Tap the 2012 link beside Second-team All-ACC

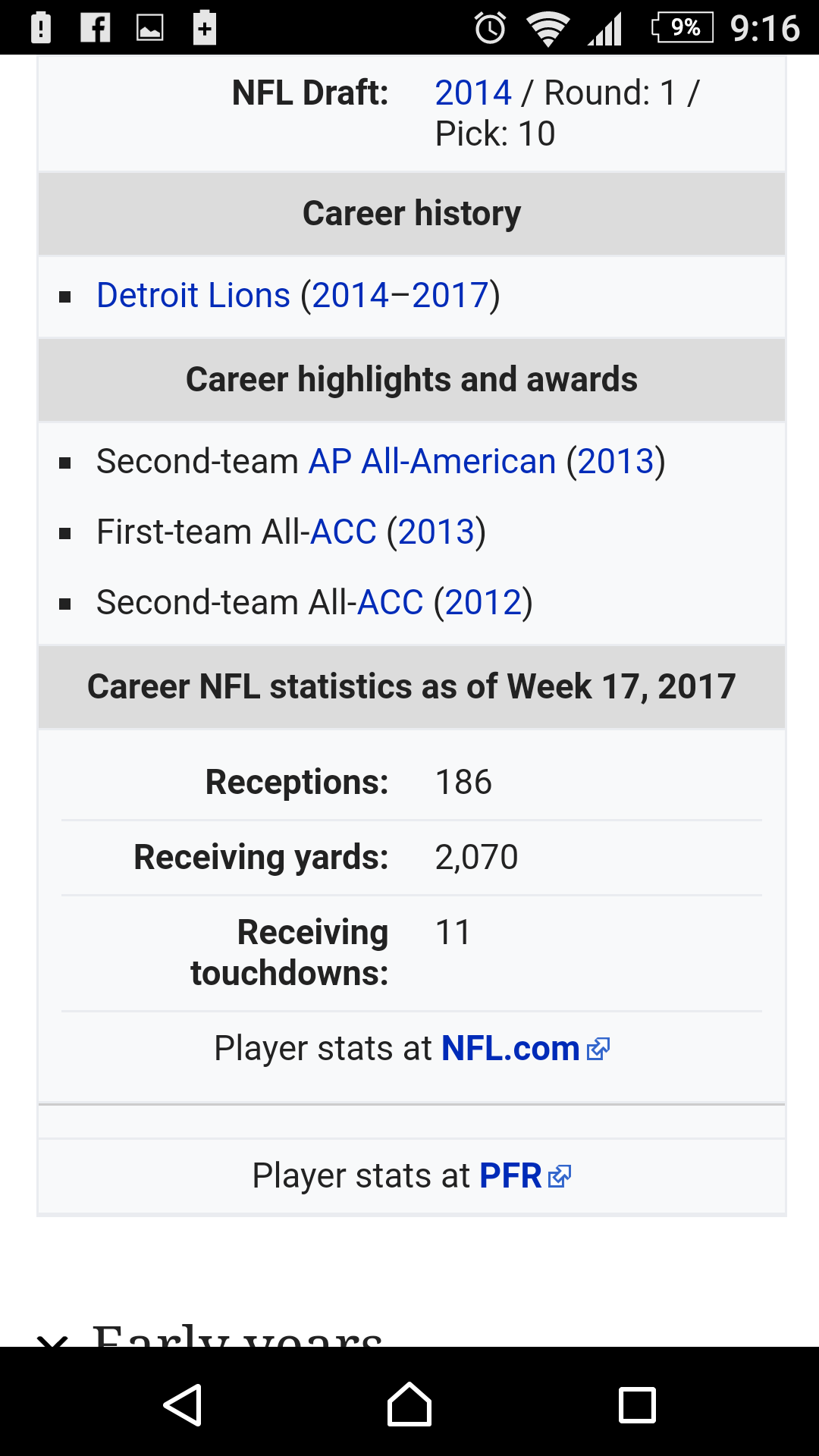click(484, 602)
